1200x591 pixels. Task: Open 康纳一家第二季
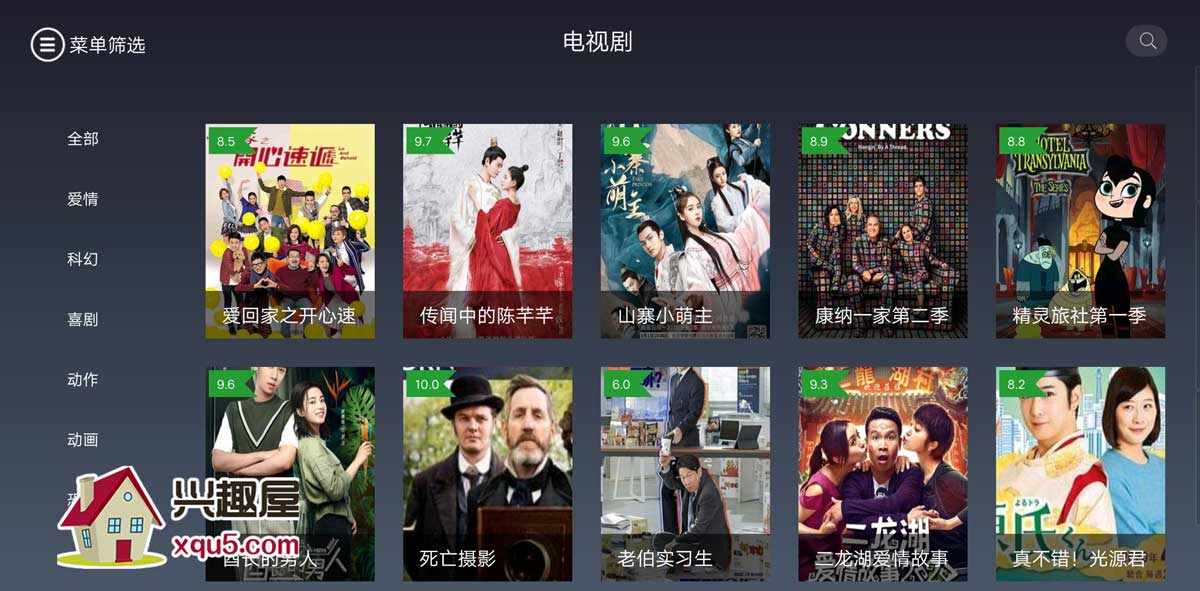[883, 230]
